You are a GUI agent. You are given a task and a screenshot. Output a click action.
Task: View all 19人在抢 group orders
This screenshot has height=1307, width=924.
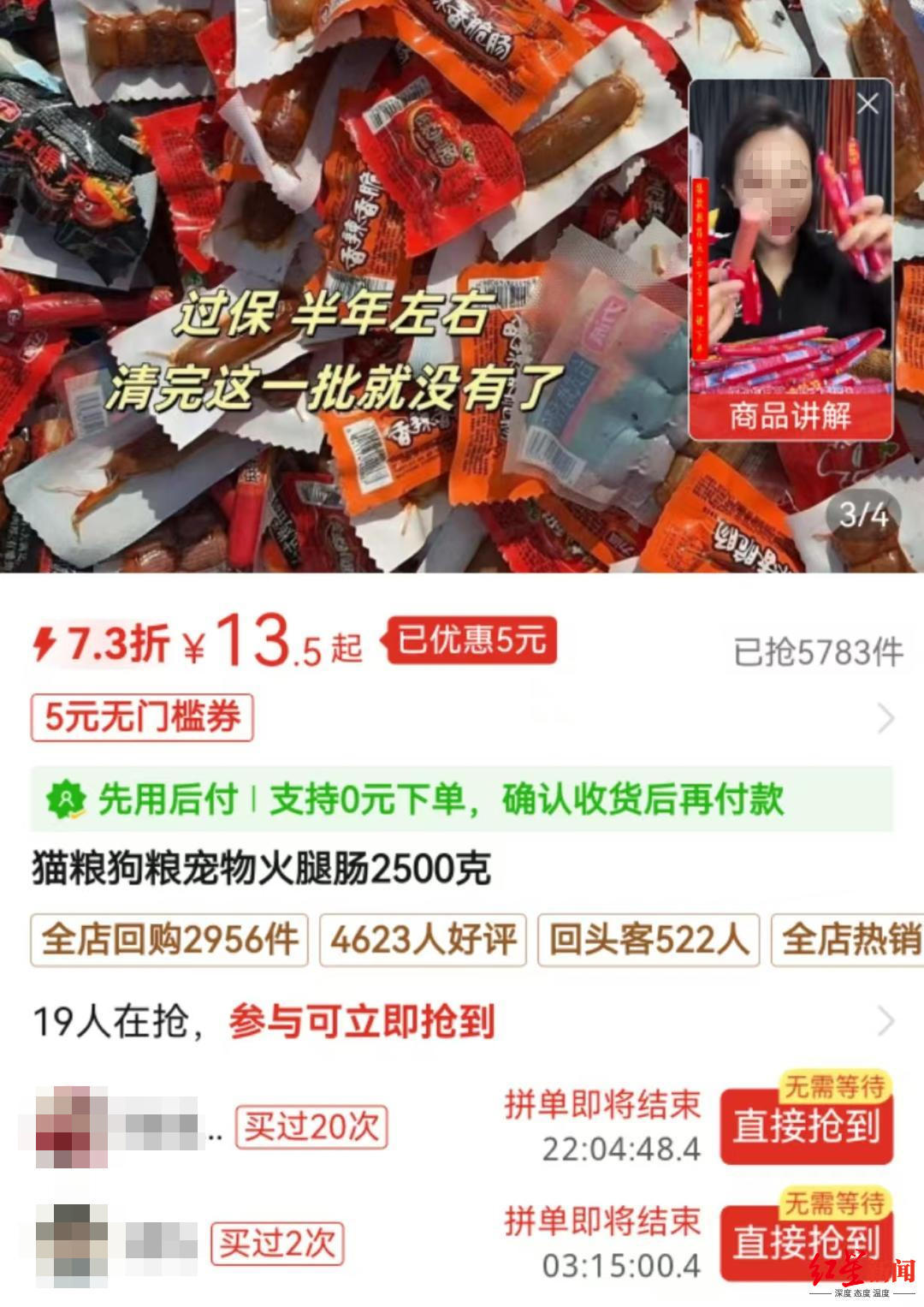(x=886, y=1021)
